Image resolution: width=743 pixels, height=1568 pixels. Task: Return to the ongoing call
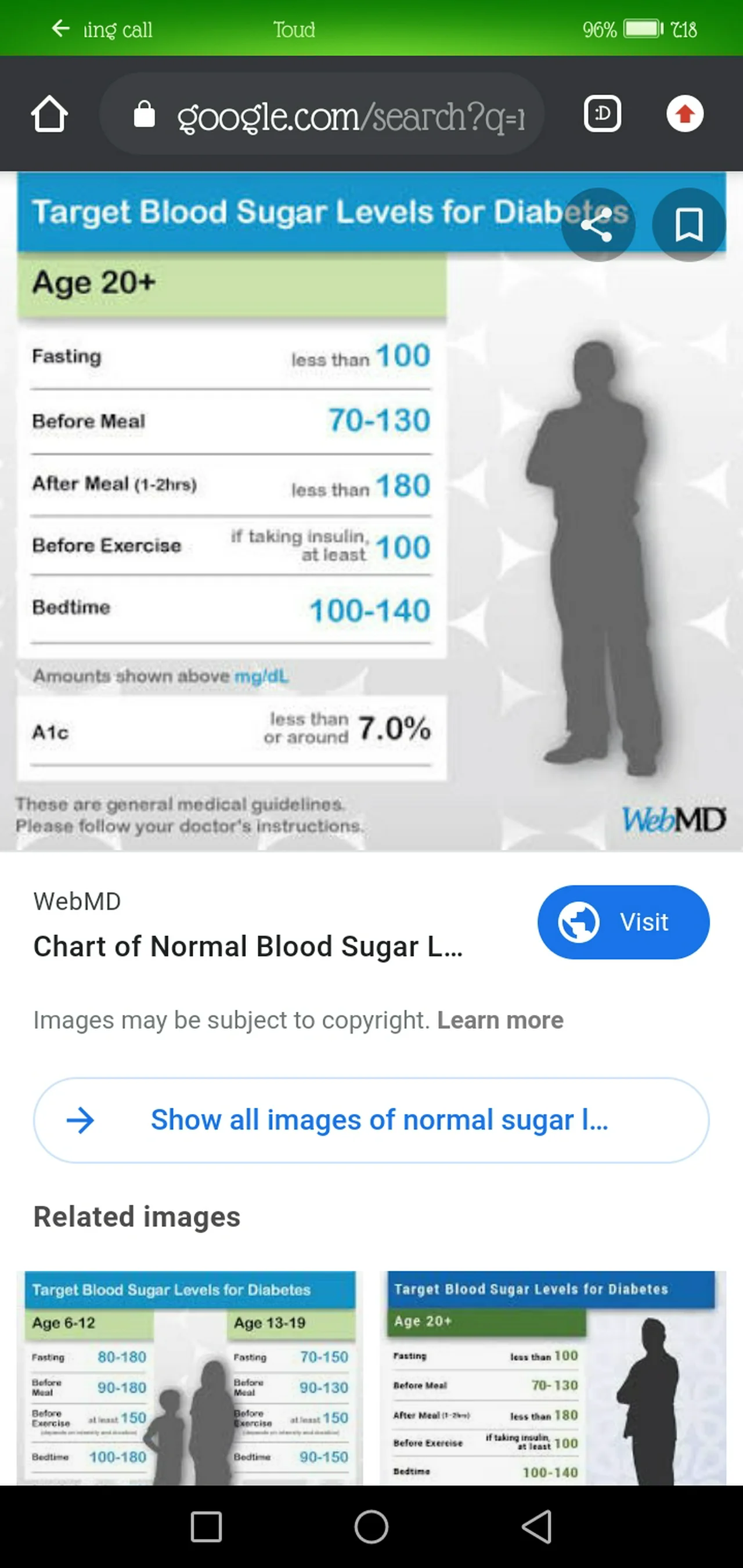[x=102, y=28]
